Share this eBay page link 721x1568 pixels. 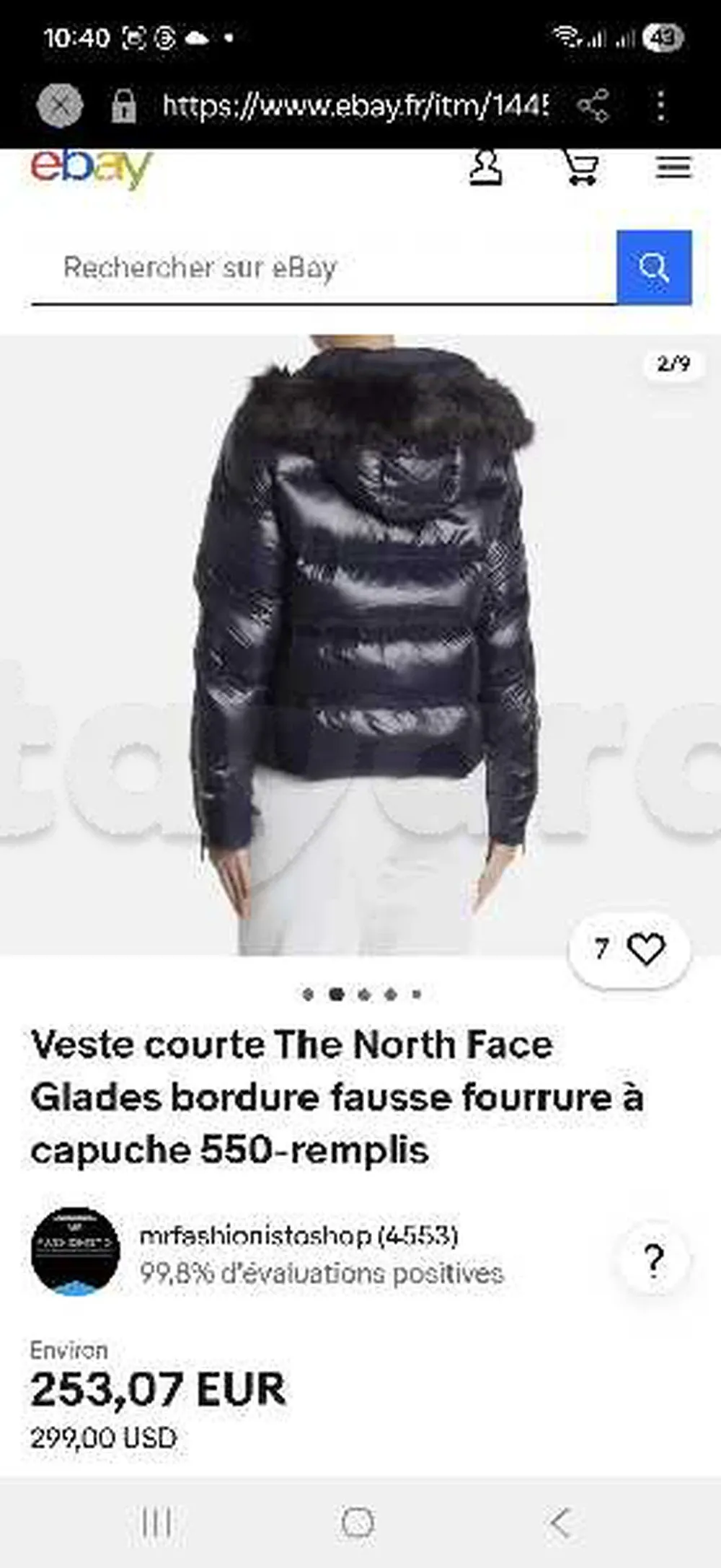(593, 106)
